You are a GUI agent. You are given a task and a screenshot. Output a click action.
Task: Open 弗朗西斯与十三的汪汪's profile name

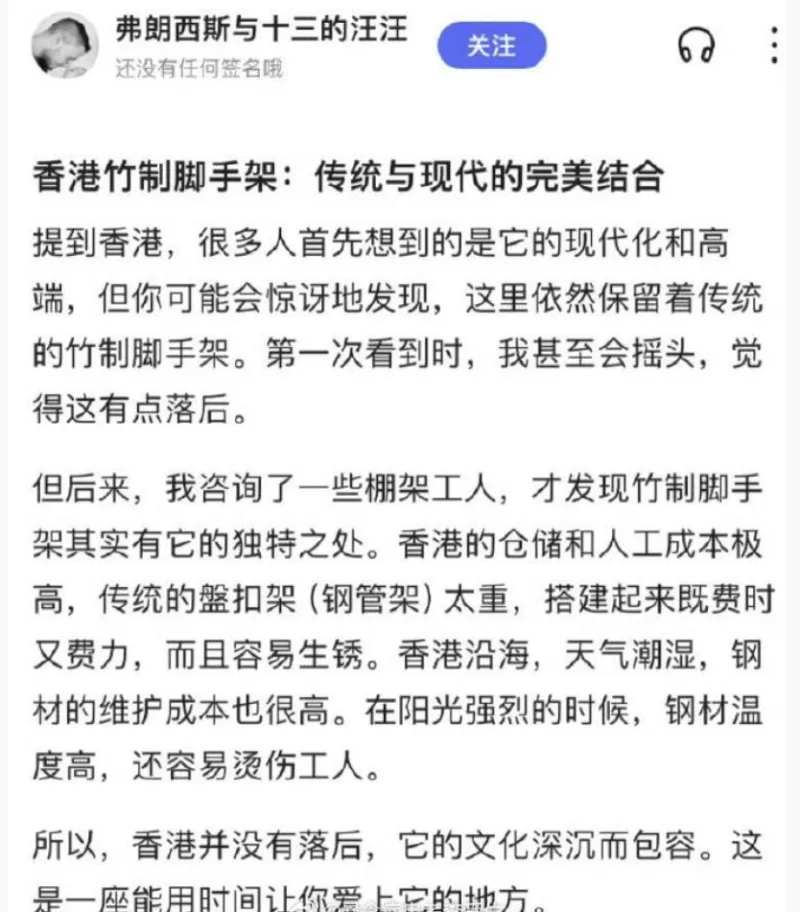tap(262, 30)
